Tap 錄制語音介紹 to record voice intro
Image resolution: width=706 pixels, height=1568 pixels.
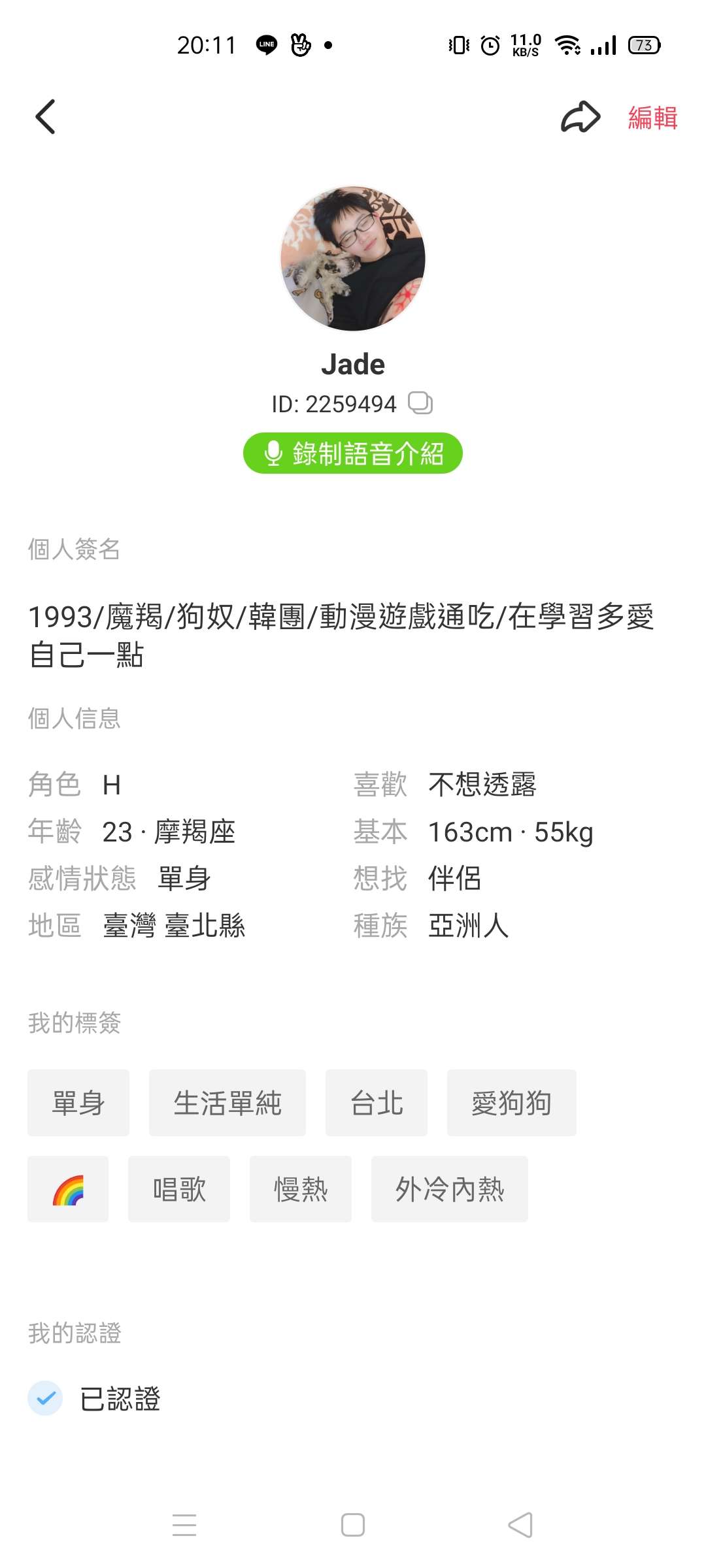pyautogui.click(x=353, y=453)
